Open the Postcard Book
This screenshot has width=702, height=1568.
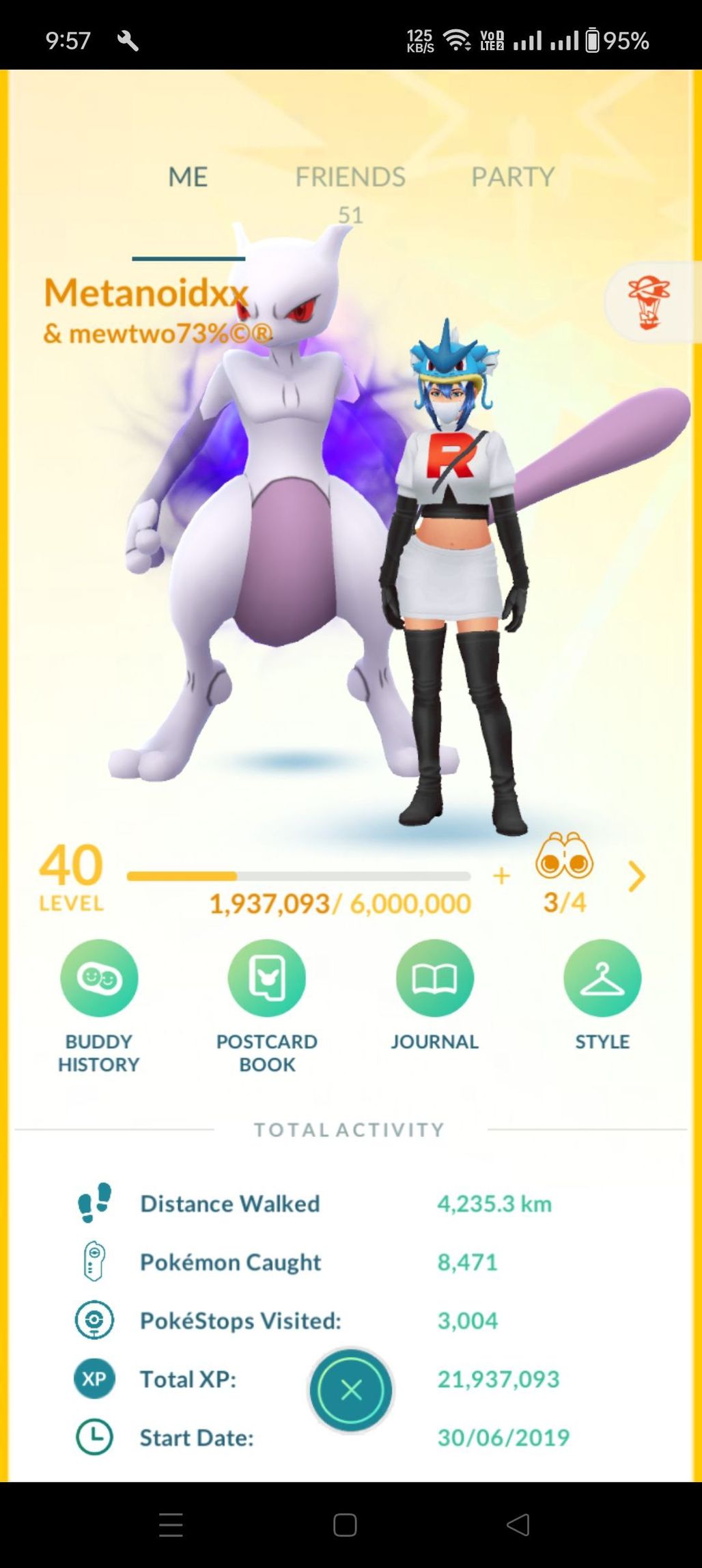coord(266,1007)
